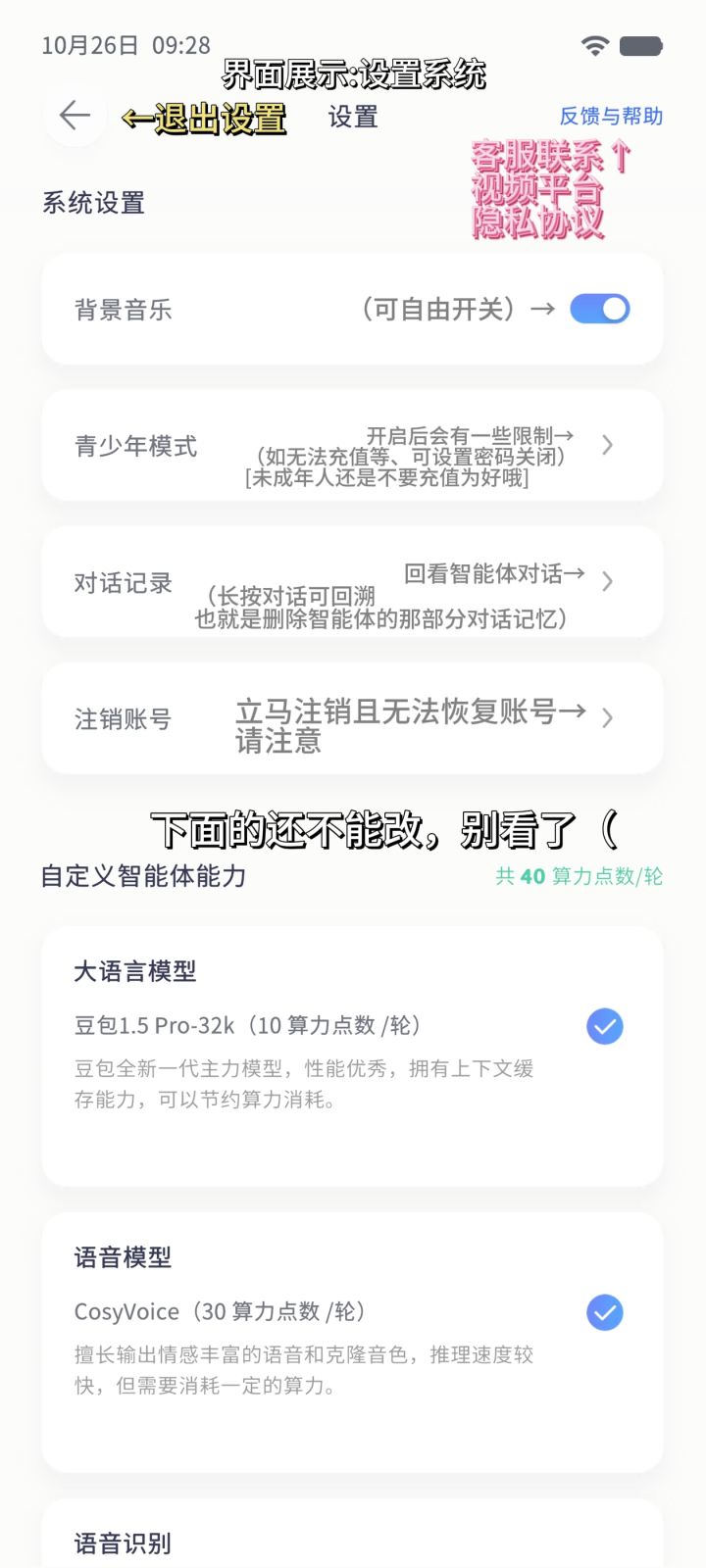
Task: Click the 09:28 clock display
Action: 182,44
